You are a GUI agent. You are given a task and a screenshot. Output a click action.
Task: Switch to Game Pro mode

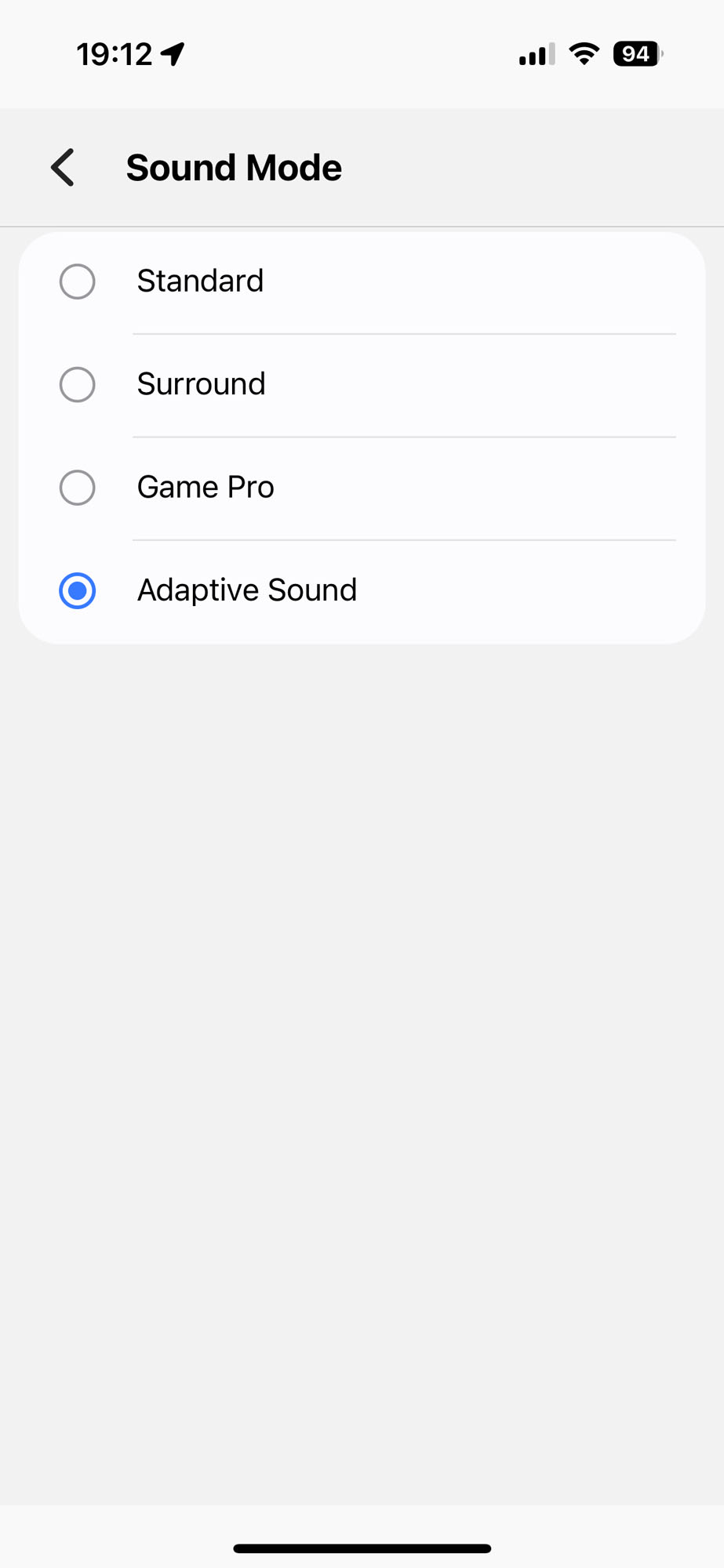click(x=362, y=488)
